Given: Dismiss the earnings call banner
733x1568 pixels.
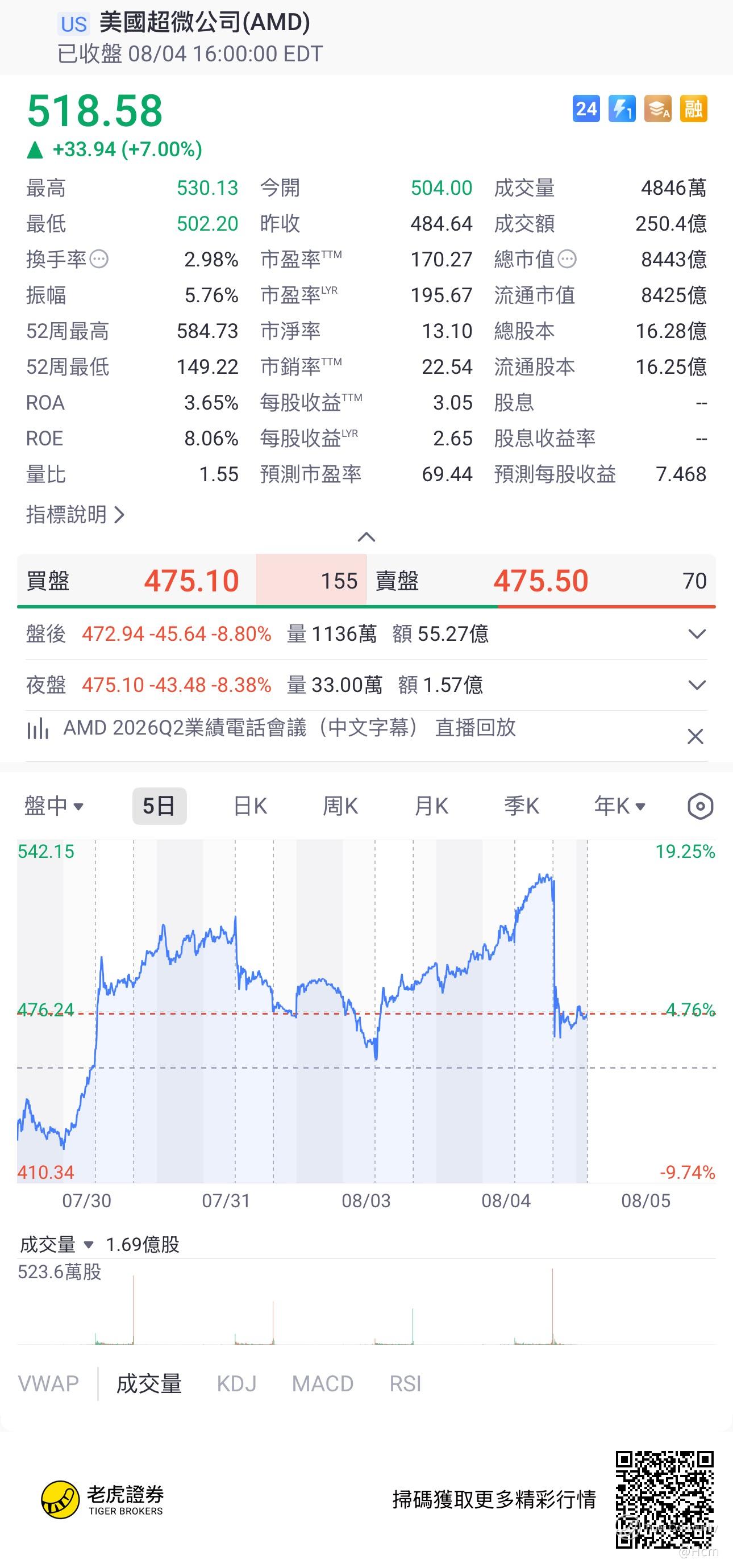Looking at the screenshot, I should click(695, 736).
